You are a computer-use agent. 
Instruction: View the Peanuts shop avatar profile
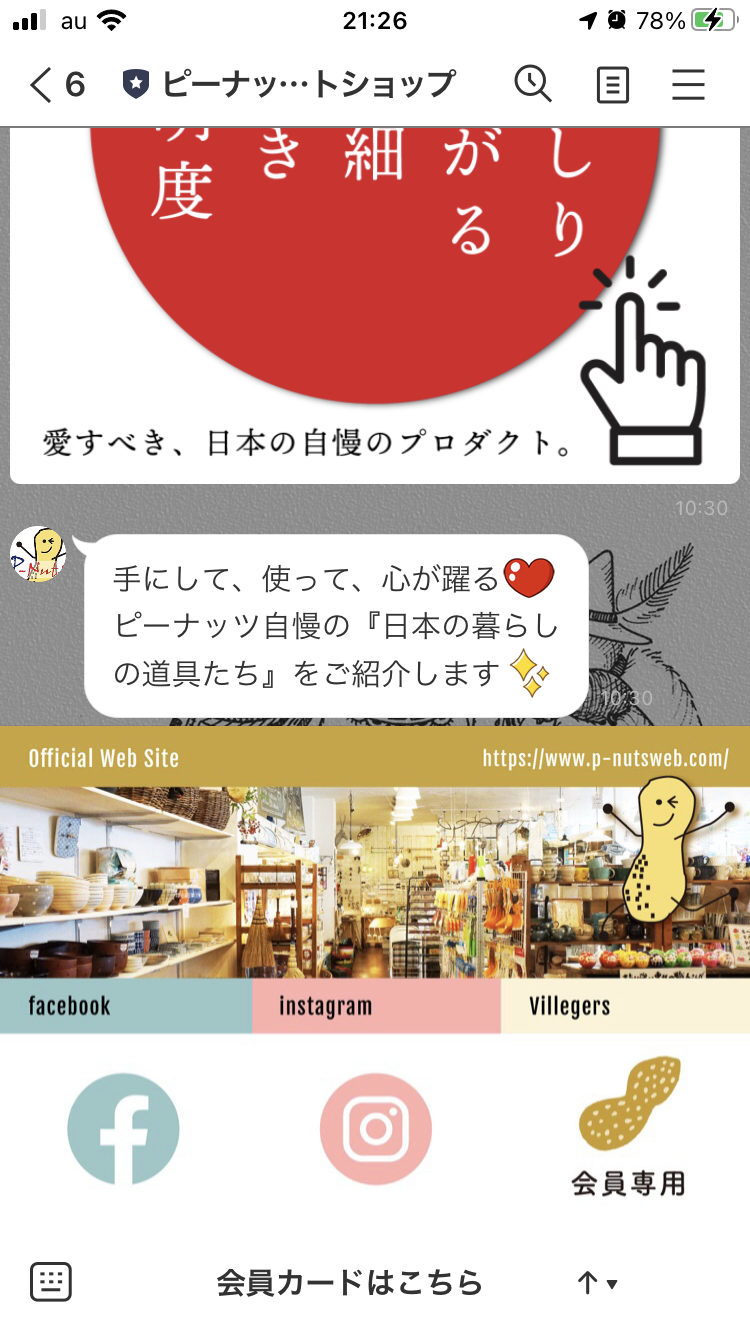[x=37, y=554]
